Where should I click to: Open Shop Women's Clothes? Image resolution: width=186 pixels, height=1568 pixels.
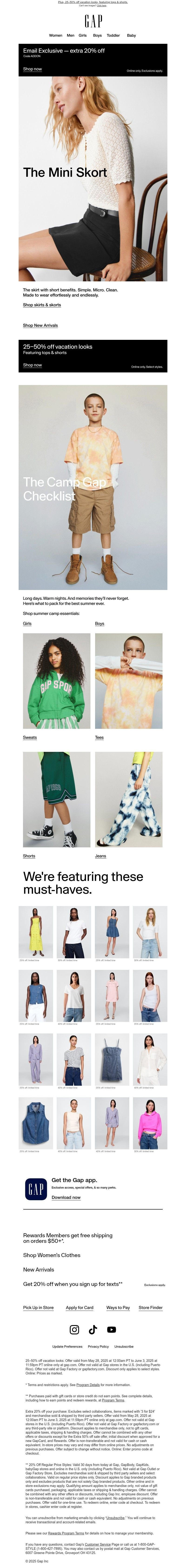[51, 1255]
